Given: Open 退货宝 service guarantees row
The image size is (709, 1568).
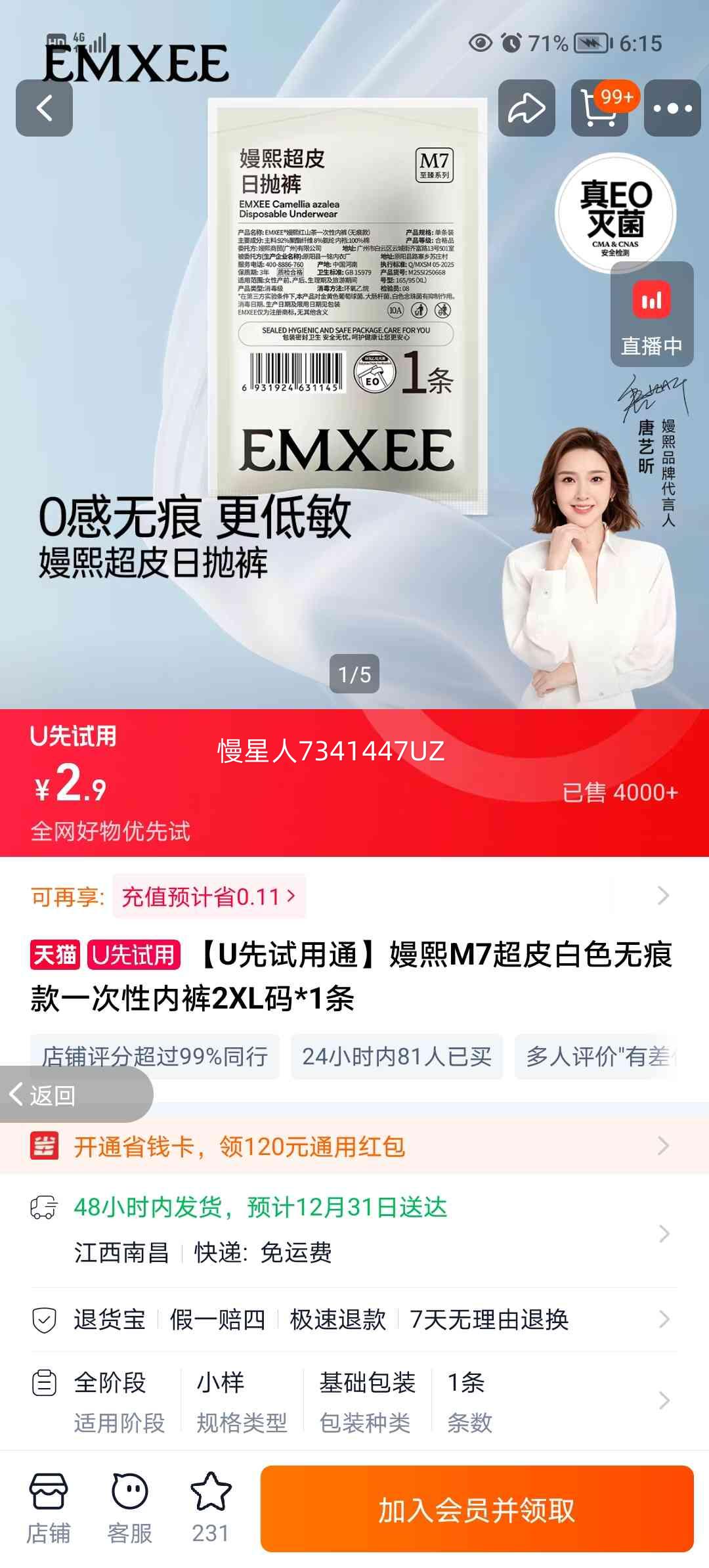Looking at the screenshot, I should pos(354,1319).
